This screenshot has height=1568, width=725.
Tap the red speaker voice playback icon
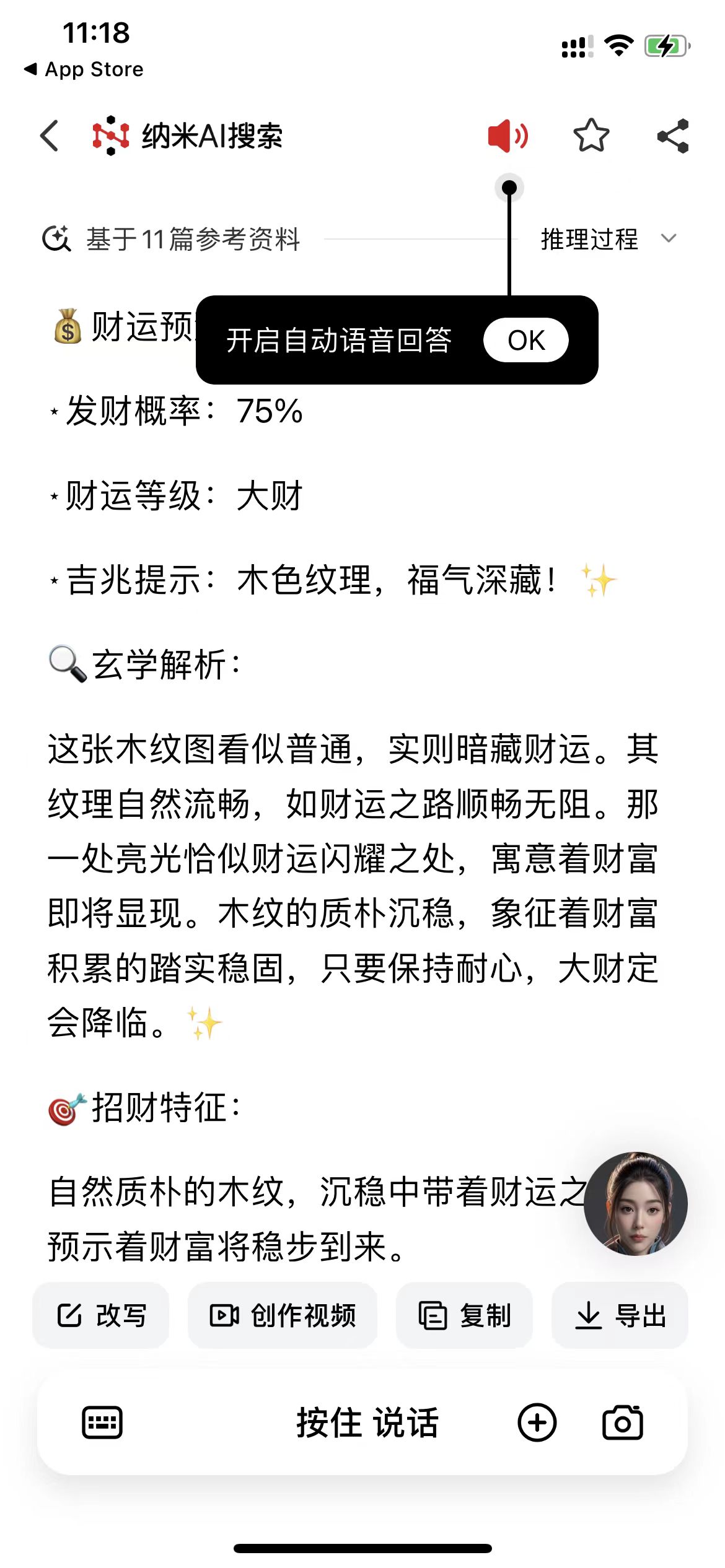508,135
